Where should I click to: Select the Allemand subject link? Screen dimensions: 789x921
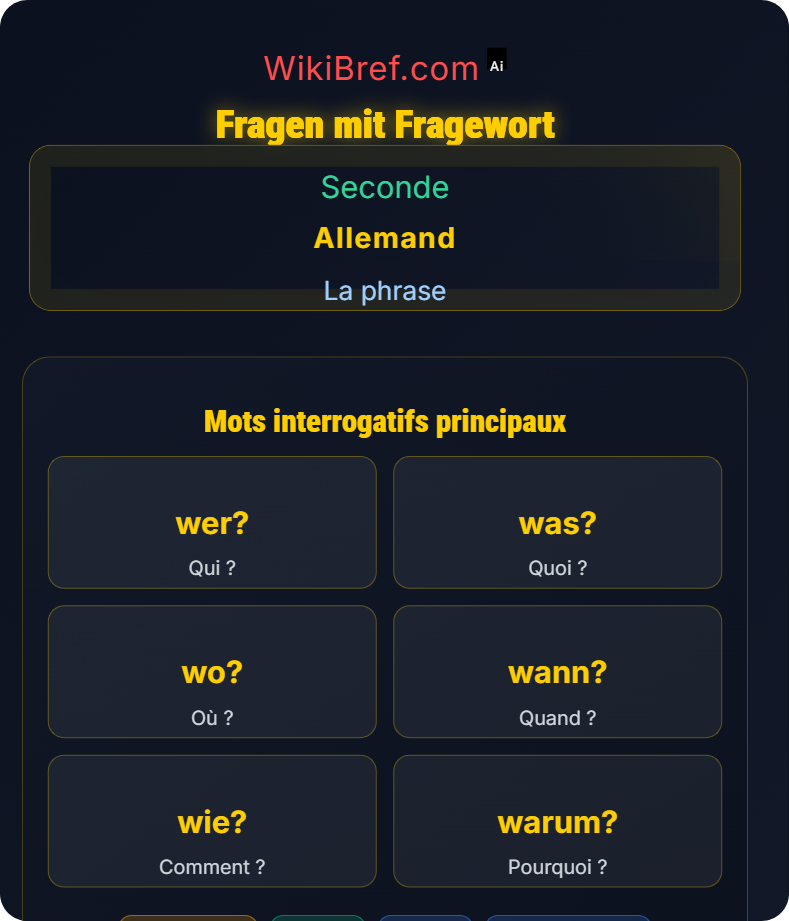coord(385,238)
